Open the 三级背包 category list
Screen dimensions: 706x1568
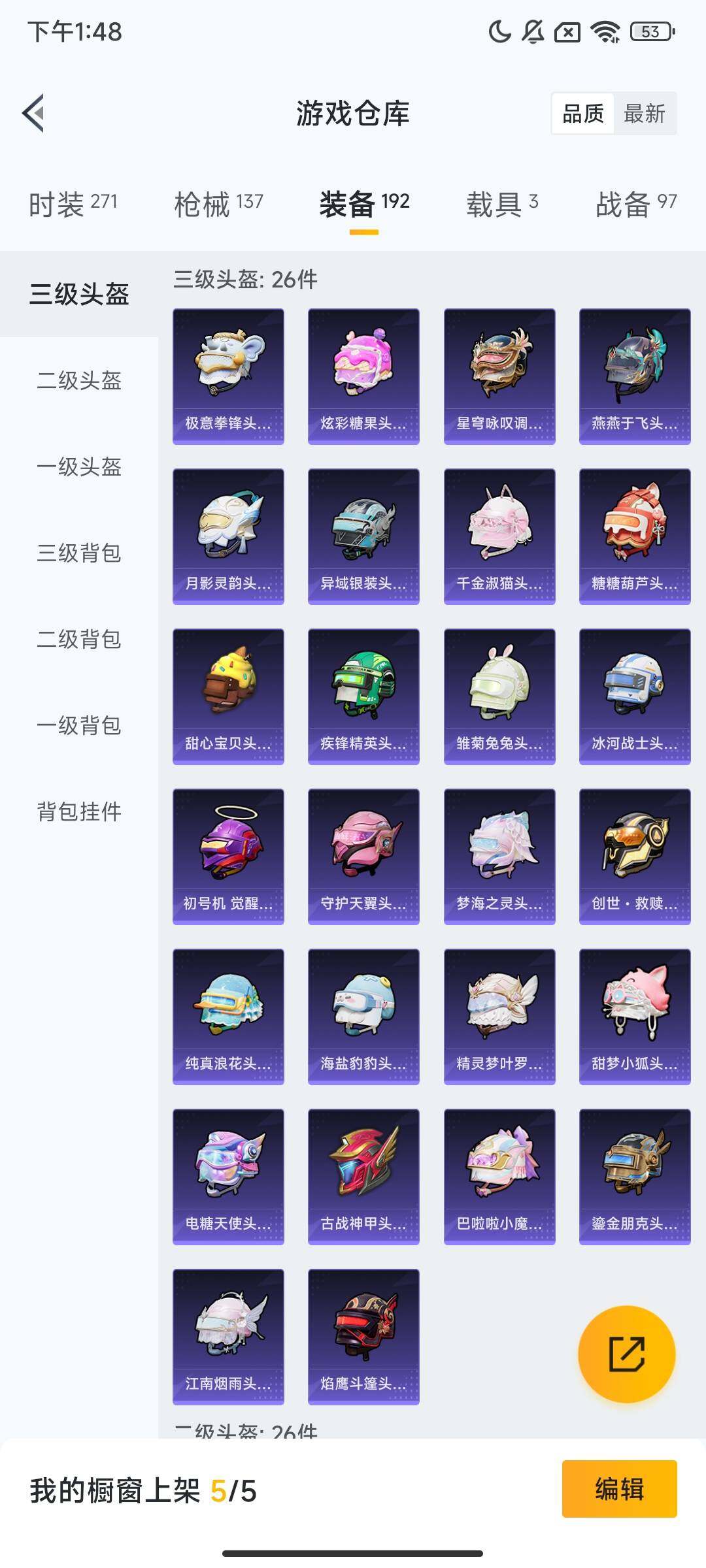pos(78,552)
